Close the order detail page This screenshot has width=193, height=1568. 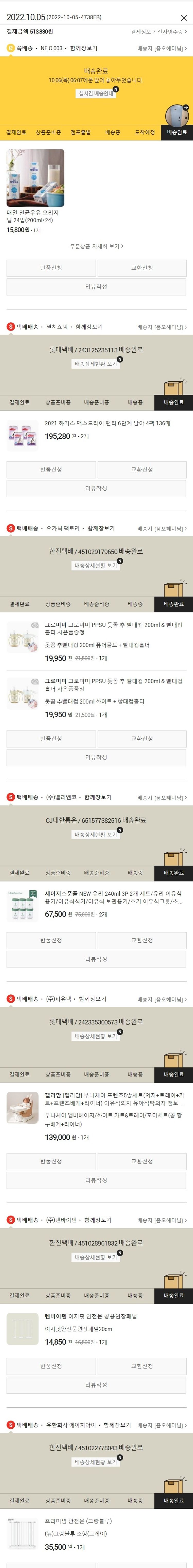183,18
